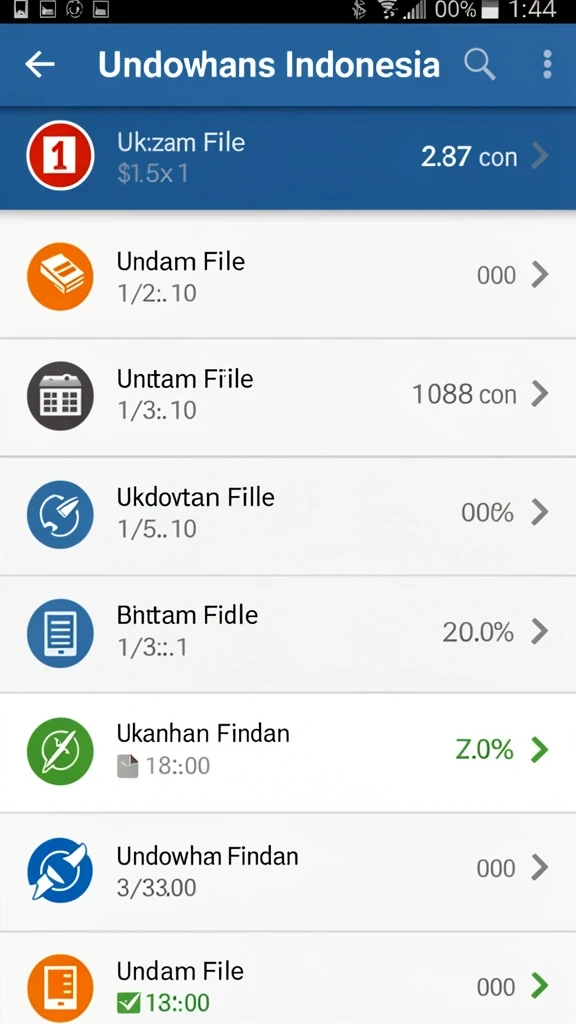The height and width of the screenshot is (1024, 576).
Task: Open the overflow menu
Action: pos(547,65)
